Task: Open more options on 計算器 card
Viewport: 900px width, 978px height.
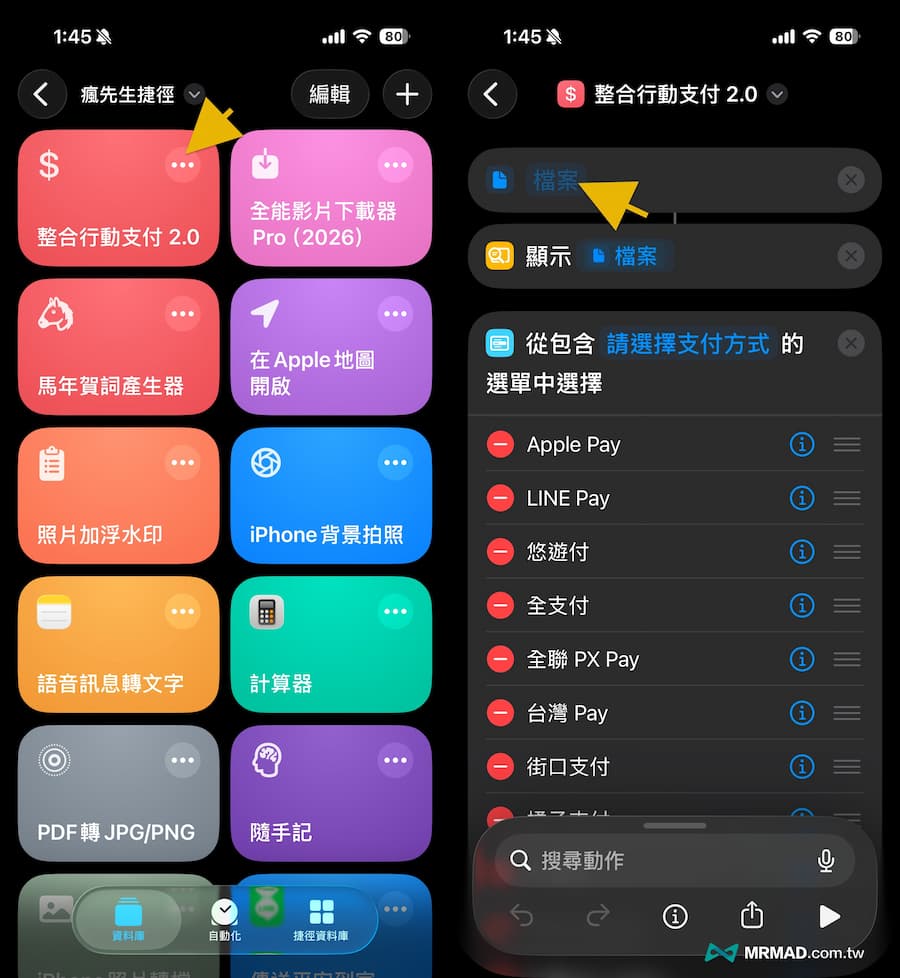Action: pos(396,611)
